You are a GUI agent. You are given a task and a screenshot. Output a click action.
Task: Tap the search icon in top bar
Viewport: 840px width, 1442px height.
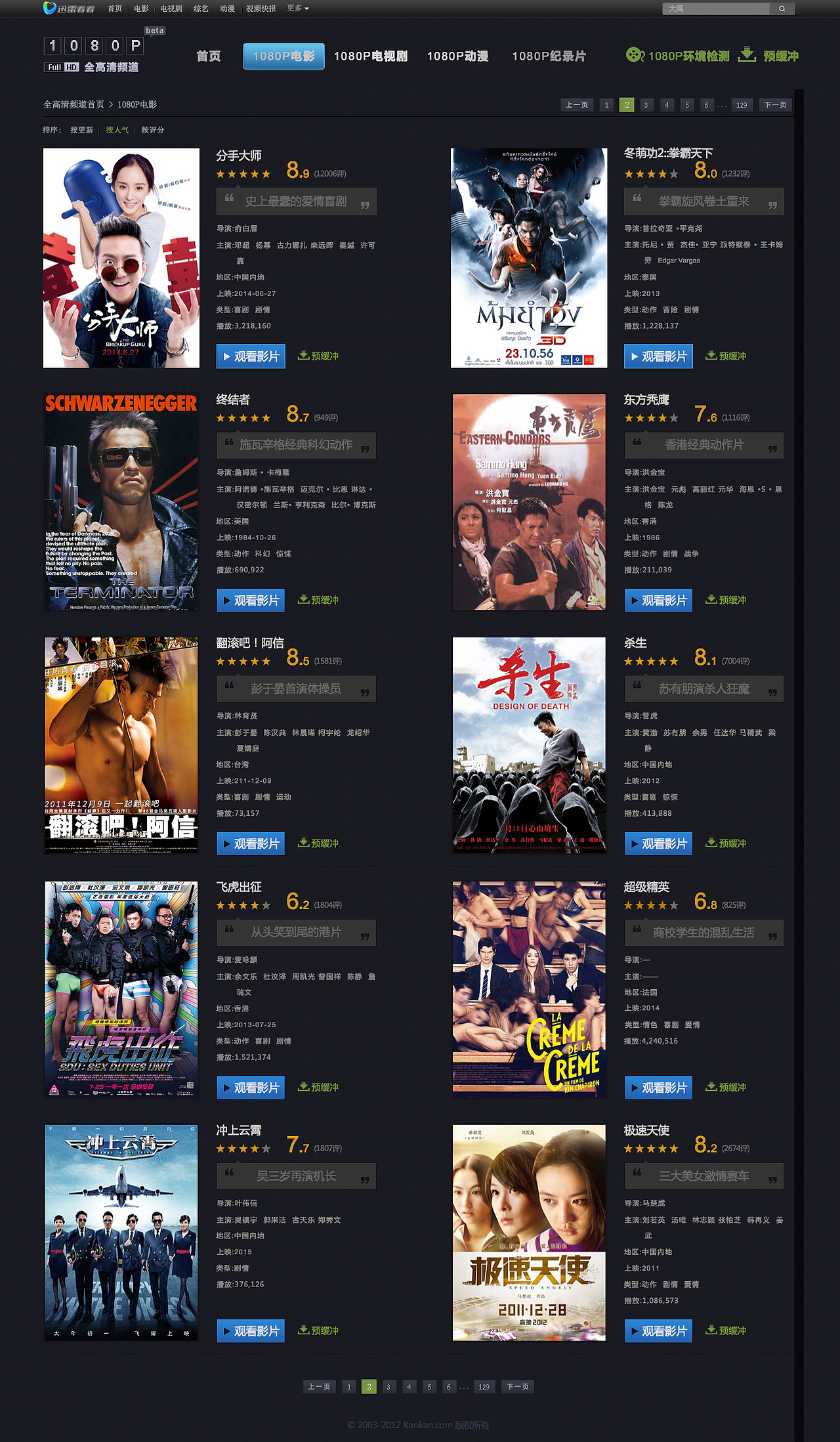(782, 9)
